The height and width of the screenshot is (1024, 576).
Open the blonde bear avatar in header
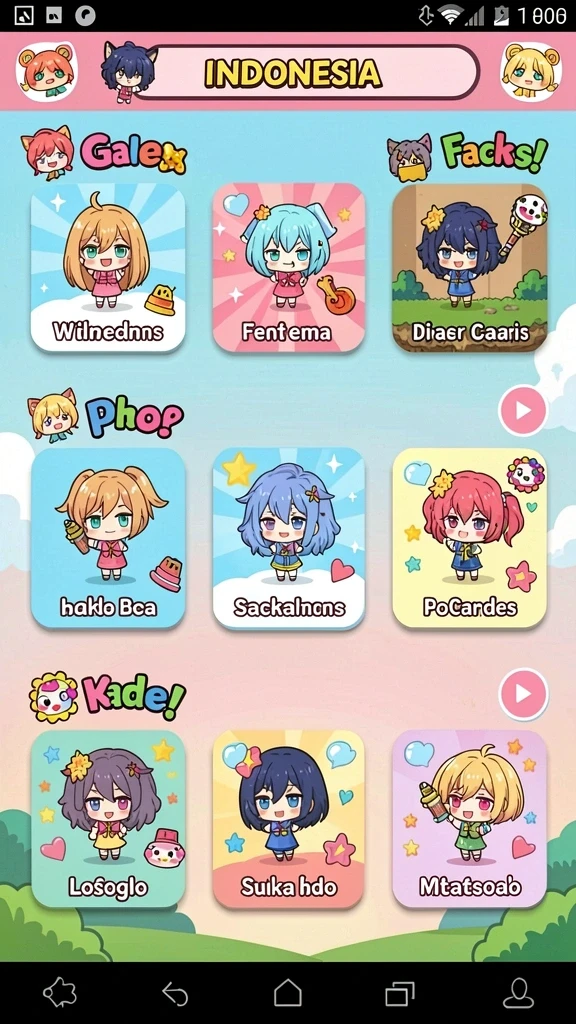pos(531,71)
